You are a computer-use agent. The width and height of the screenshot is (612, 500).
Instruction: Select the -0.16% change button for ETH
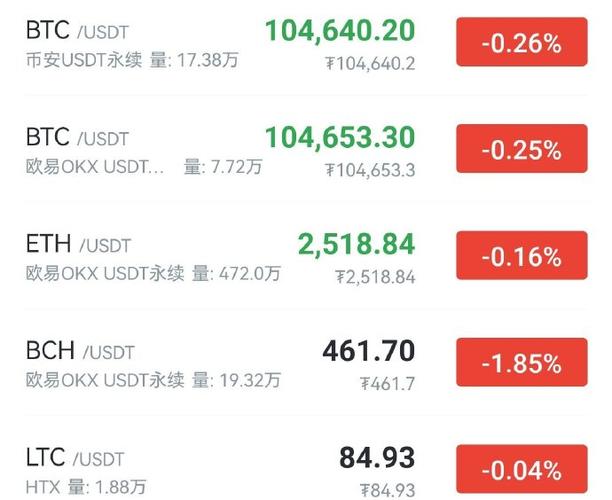point(521,257)
